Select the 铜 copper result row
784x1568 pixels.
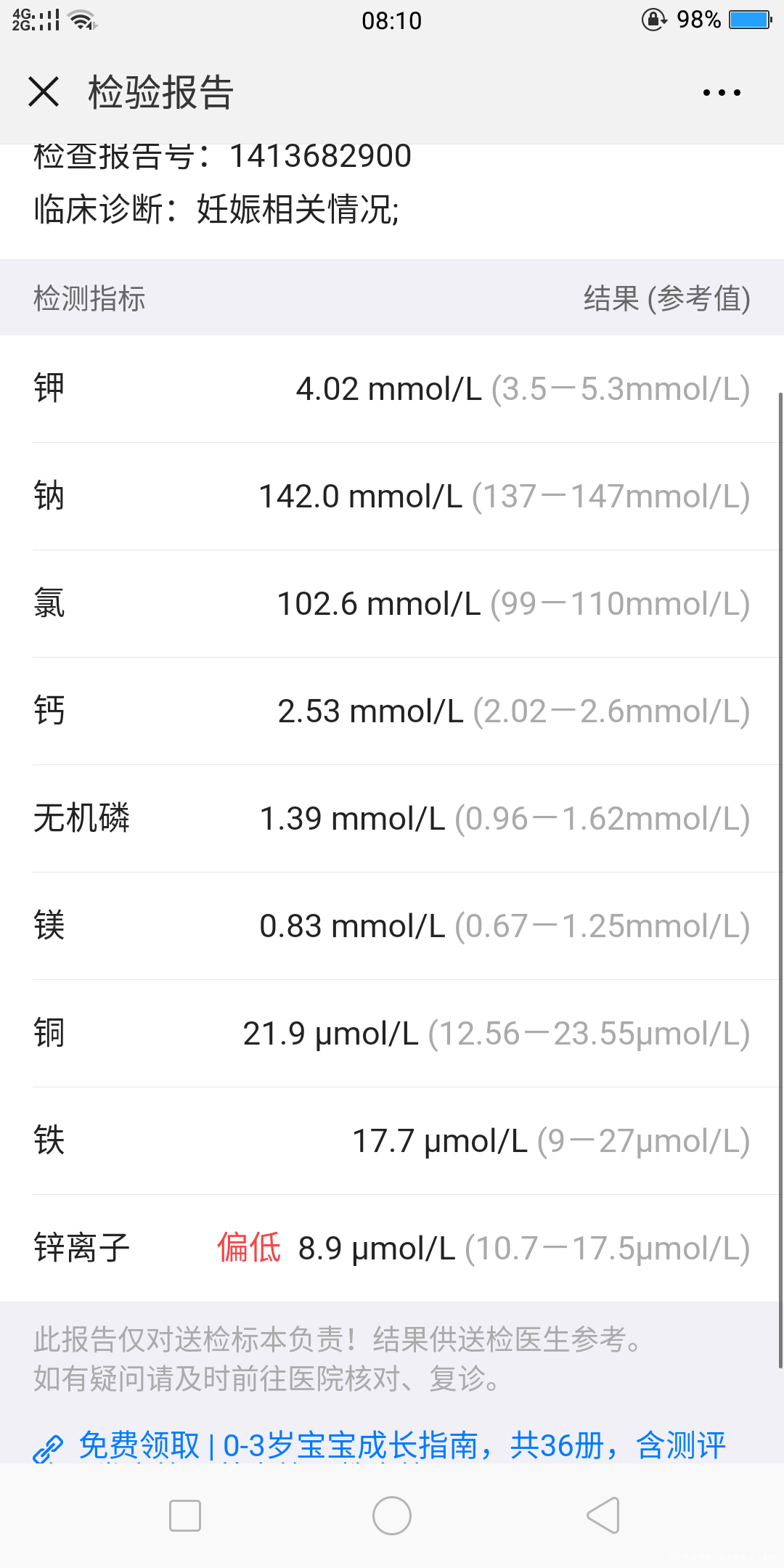[x=392, y=1032]
